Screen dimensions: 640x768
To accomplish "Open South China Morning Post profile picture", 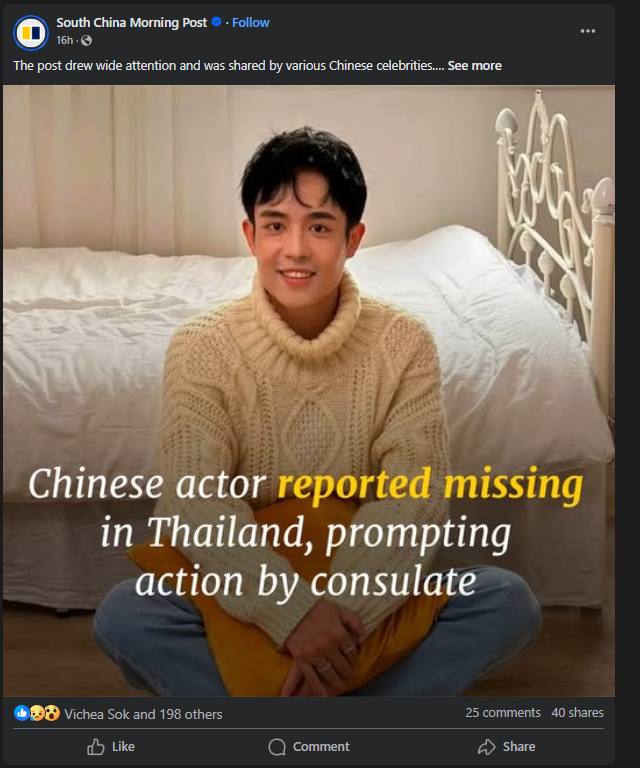I will [x=30, y=31].
